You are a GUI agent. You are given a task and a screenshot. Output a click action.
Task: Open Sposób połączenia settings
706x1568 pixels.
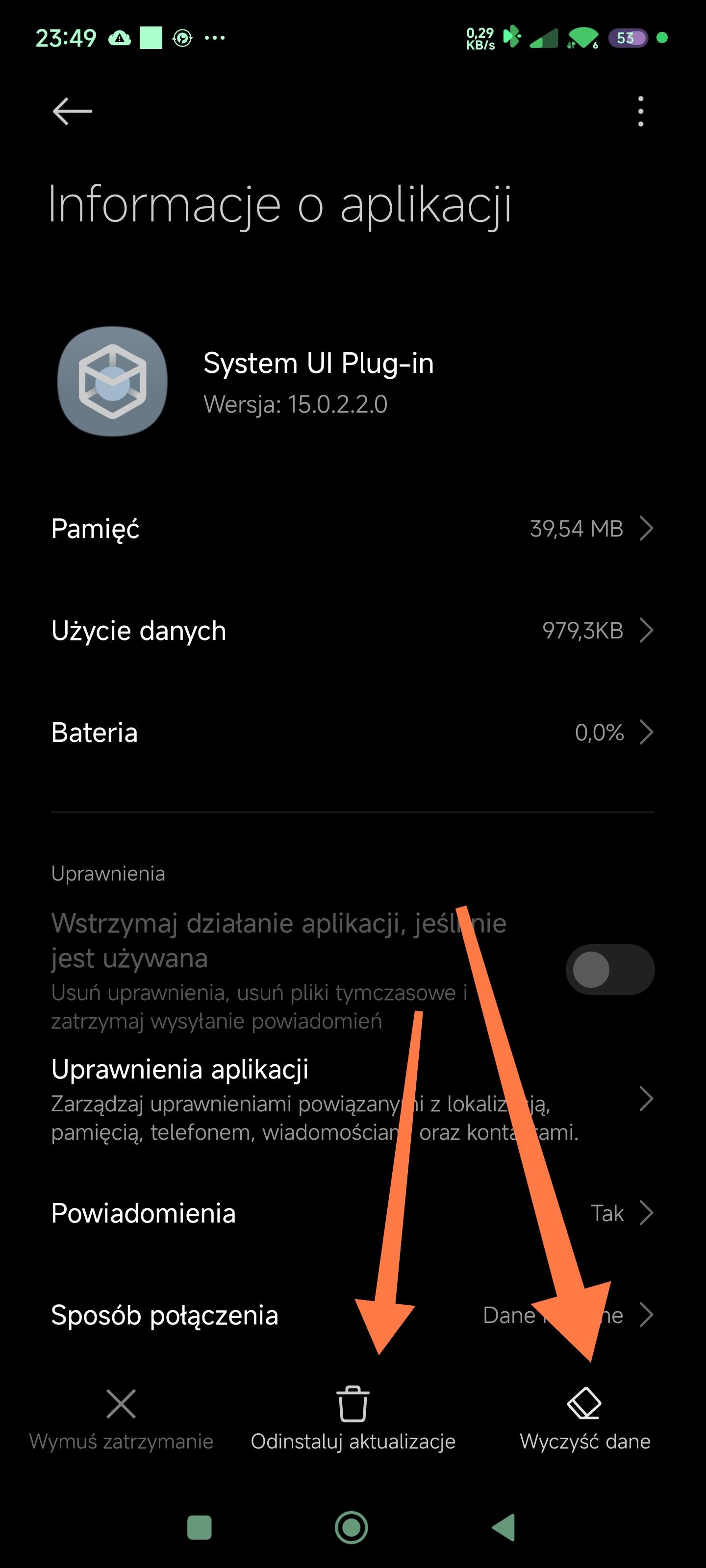(x=244, y=1315)
